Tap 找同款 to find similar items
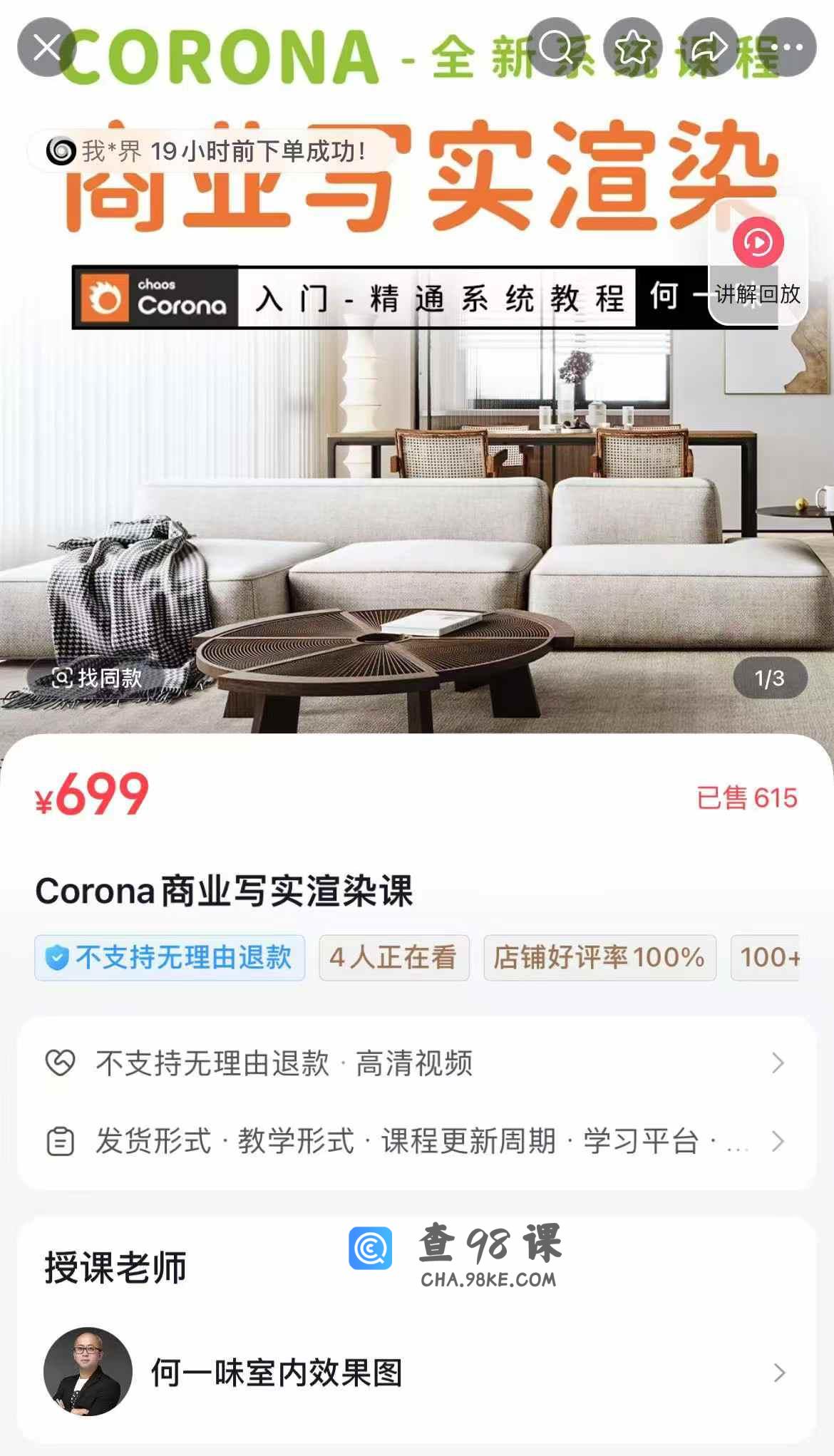Image resolution: width=834 pixels, height=1456 pixels. [98, 678]
